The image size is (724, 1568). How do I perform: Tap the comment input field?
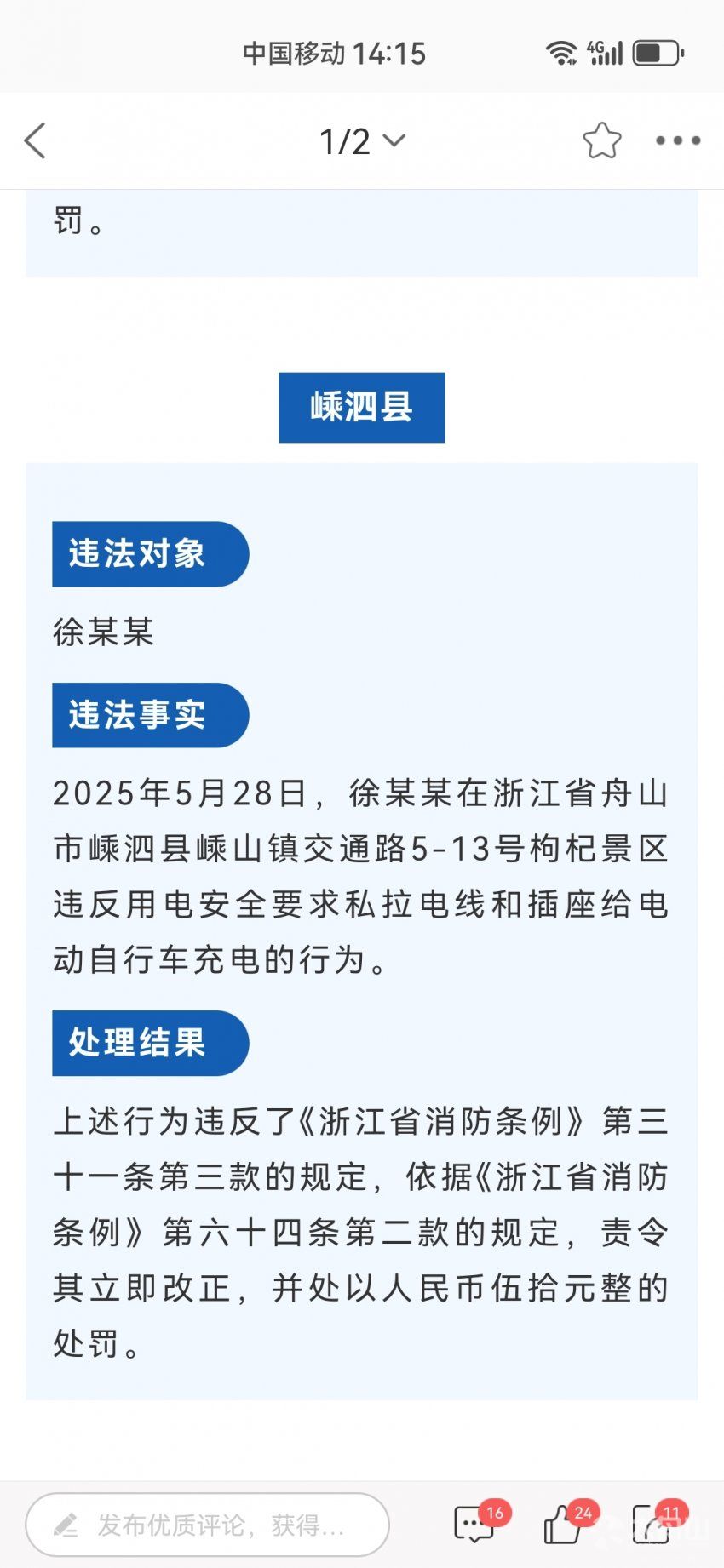coord(207,1525)
